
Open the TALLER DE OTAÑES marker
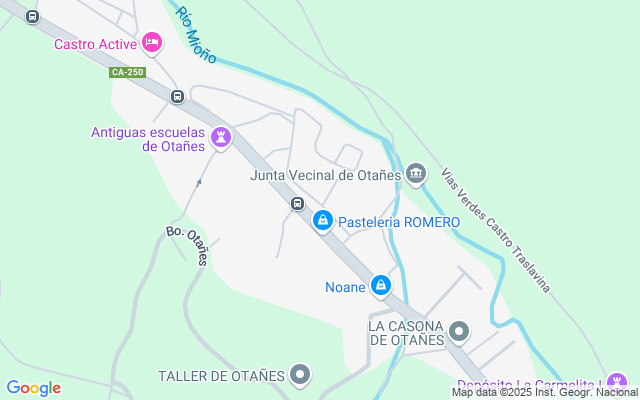point(301,376)
